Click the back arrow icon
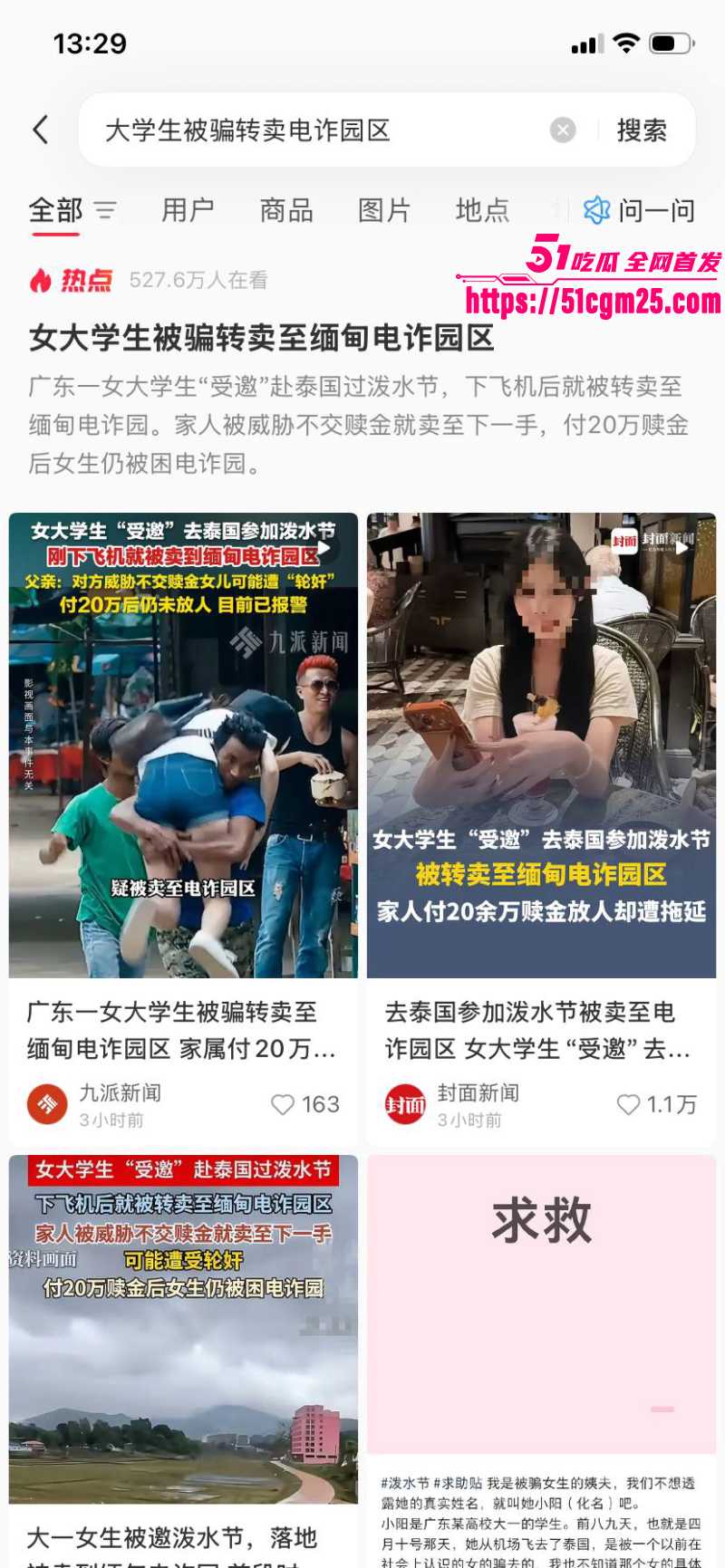Screen dimensions: 725x1568 tap(41, 130)
